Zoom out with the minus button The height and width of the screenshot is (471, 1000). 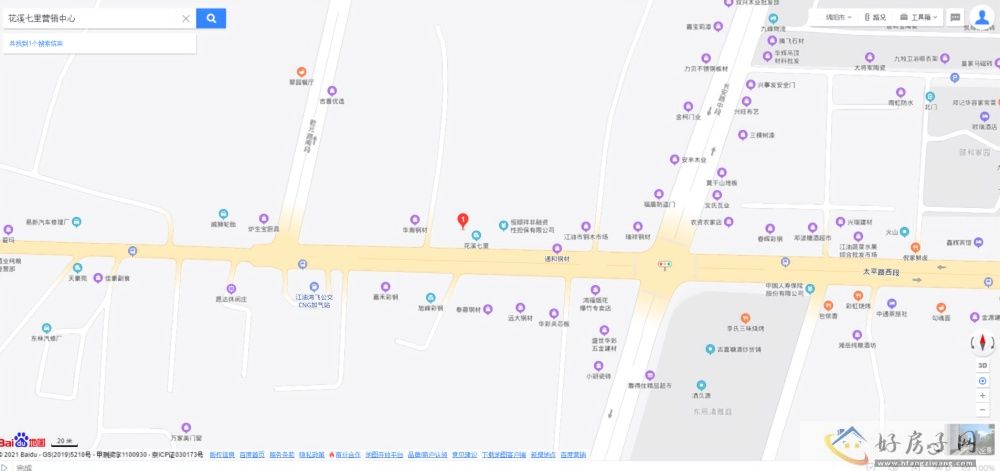983,409
